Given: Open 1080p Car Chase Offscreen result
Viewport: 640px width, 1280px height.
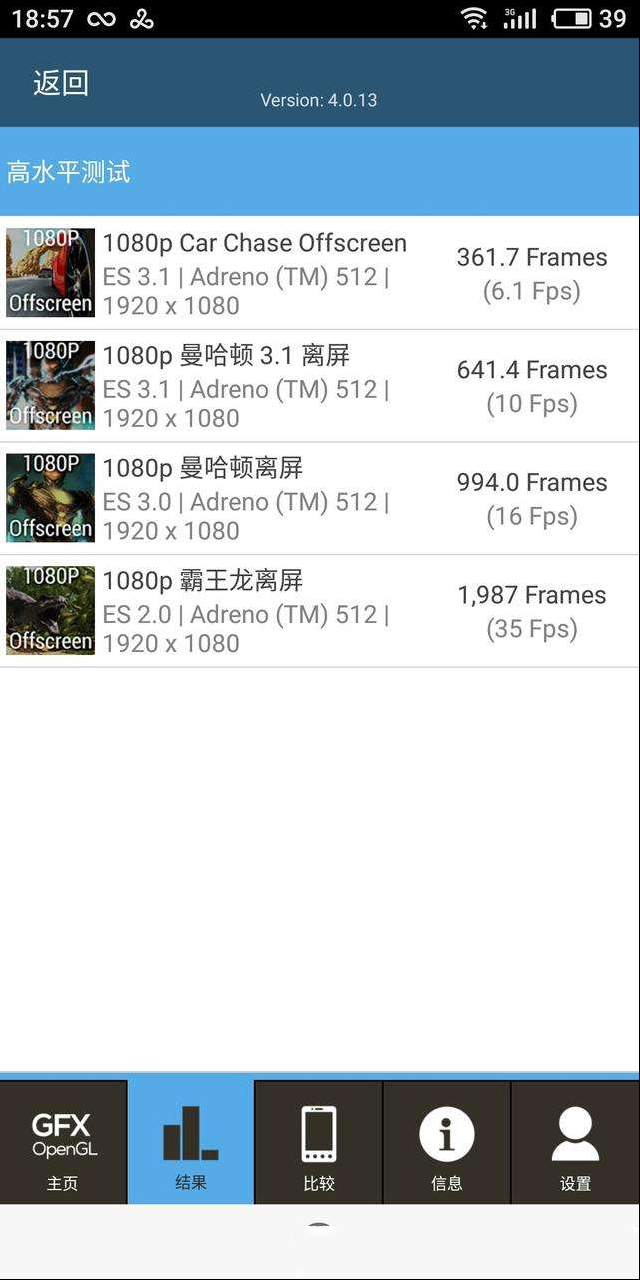Looking at the screenshot, I should 320,273.
